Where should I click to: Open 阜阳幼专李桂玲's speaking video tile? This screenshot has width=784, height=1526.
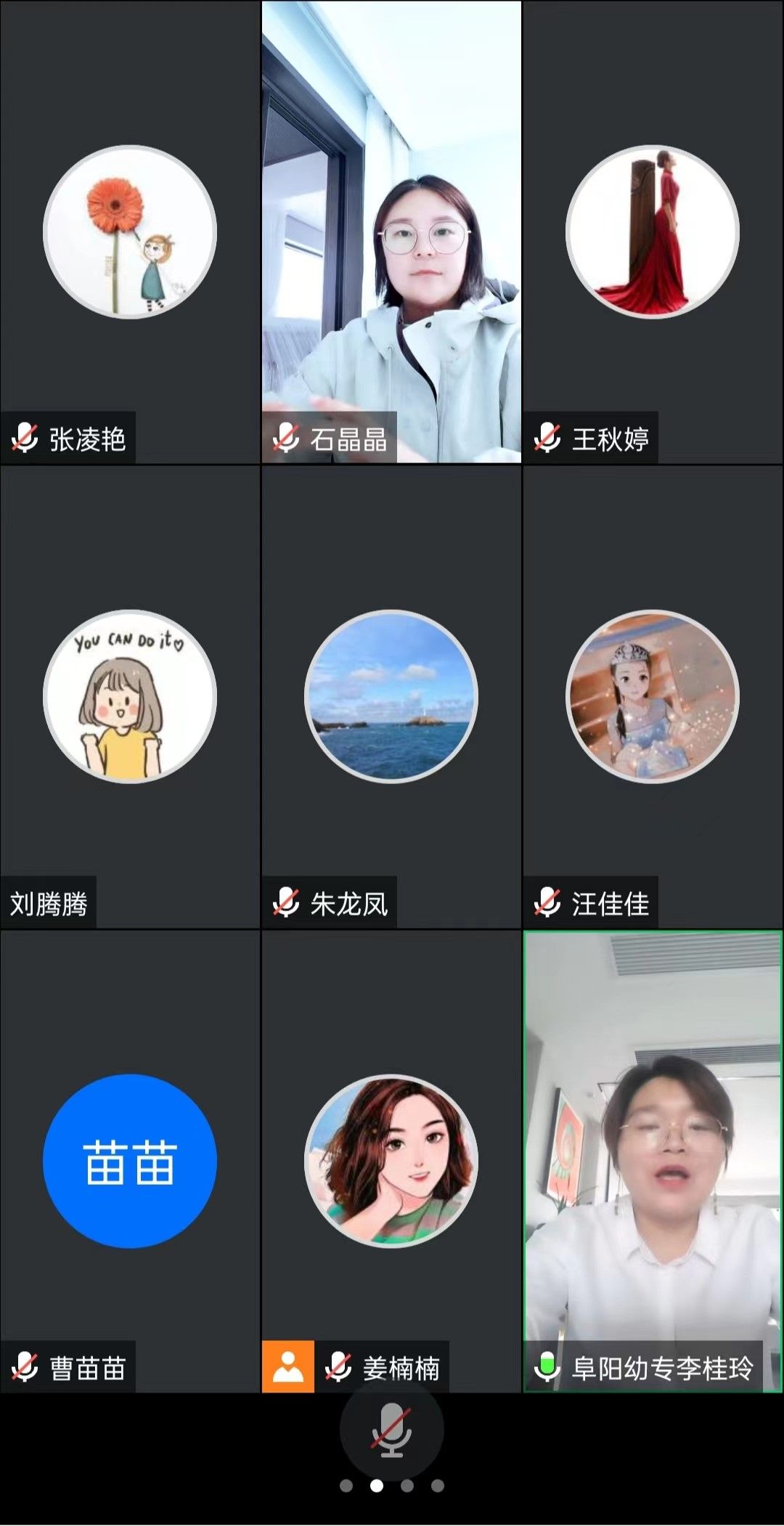652,1161
